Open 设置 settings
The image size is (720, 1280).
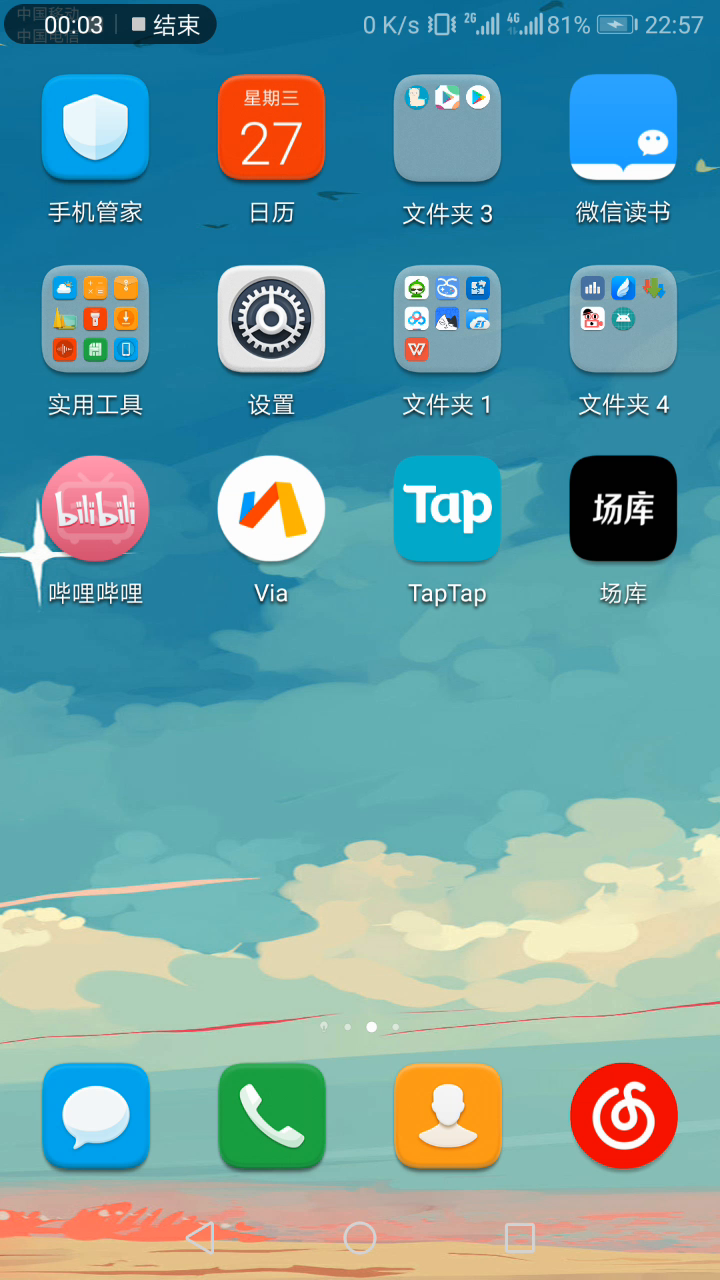(271, 319)
